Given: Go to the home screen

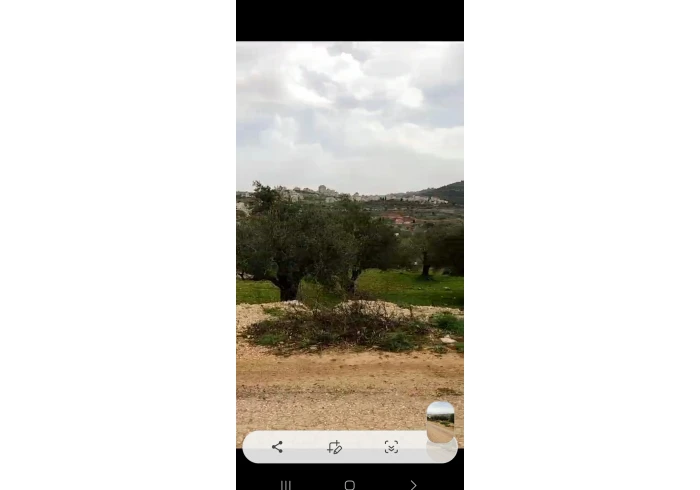Looking at the screenshot, I should click(349, 485).
